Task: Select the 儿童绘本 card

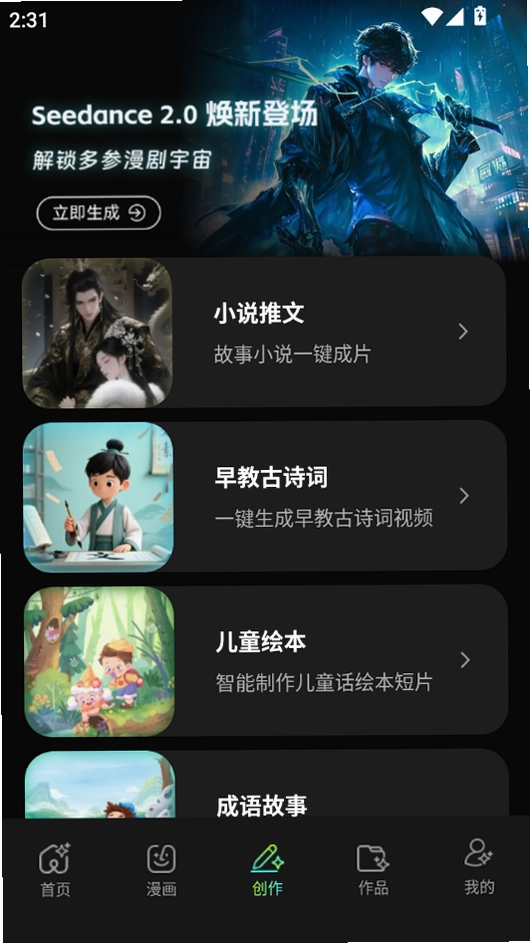Action: 265,660
